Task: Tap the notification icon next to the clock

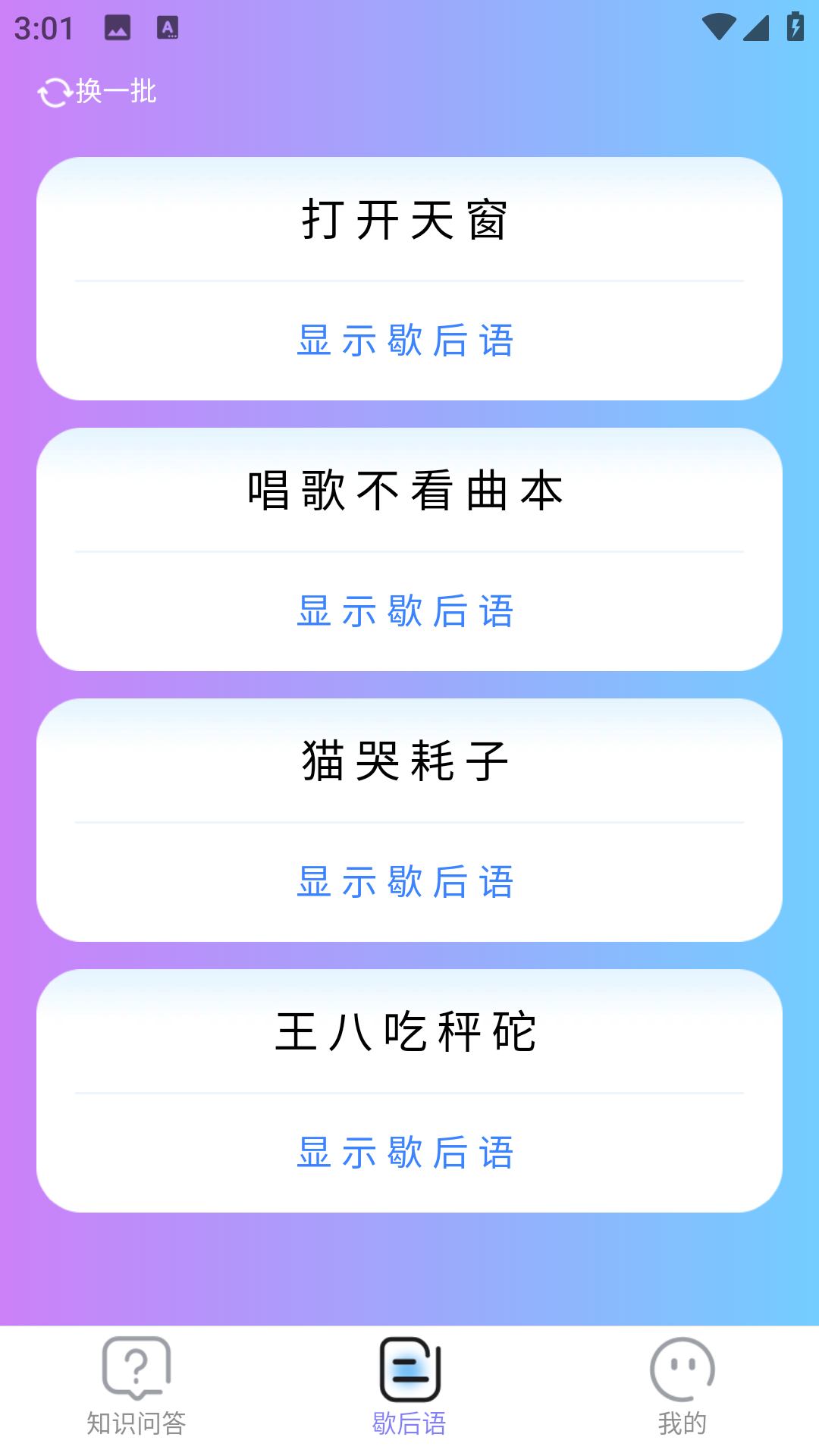Action: tap(116, 28)
